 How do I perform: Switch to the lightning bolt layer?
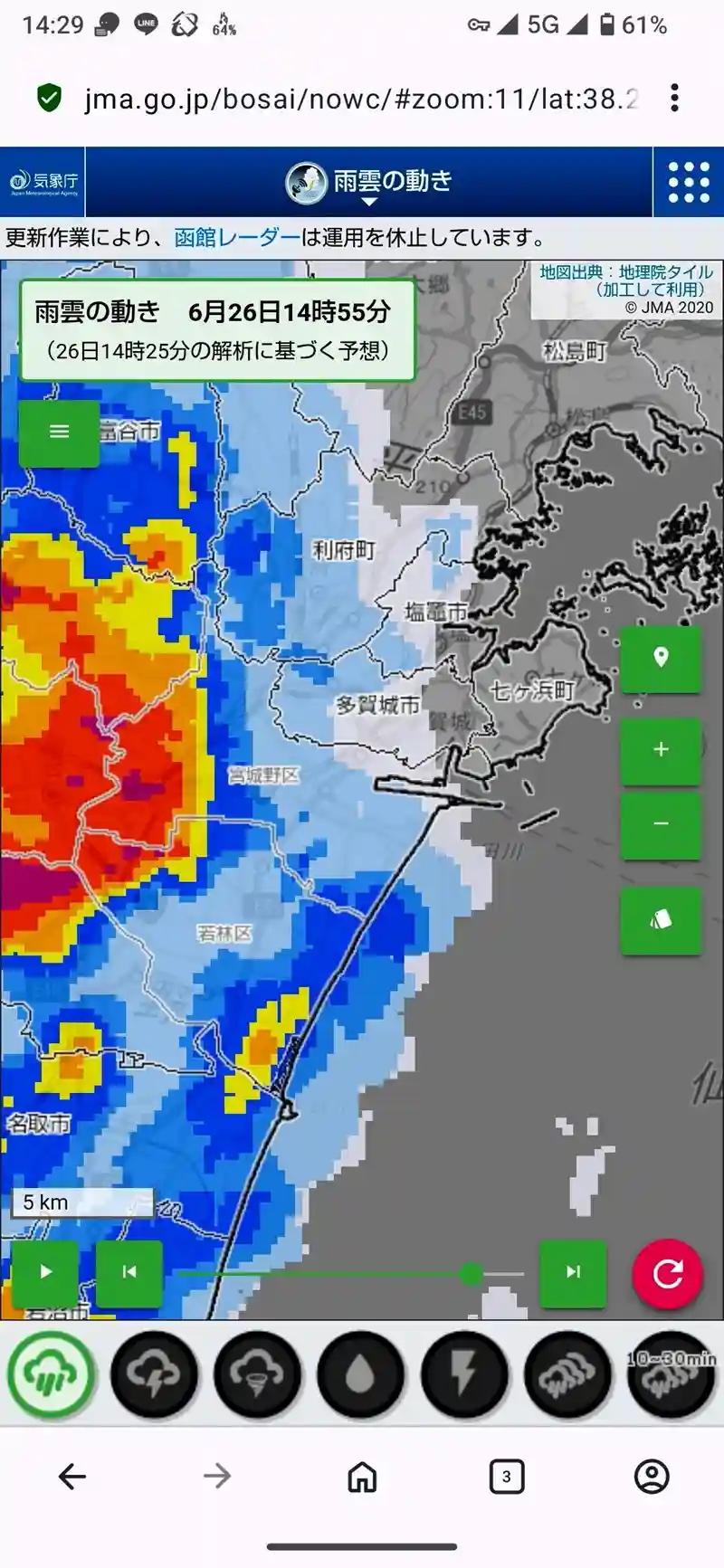tap(464, 1374)
